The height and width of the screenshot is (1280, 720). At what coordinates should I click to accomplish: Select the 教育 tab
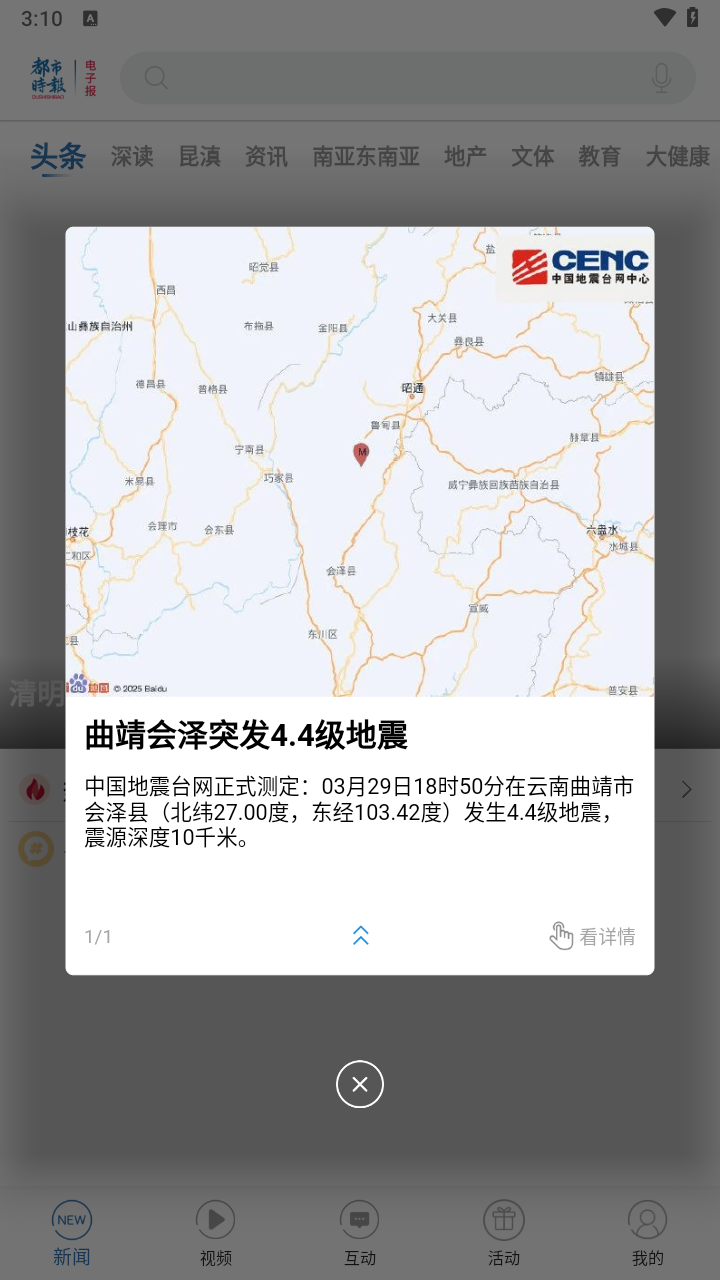click(x=599, y=157)
